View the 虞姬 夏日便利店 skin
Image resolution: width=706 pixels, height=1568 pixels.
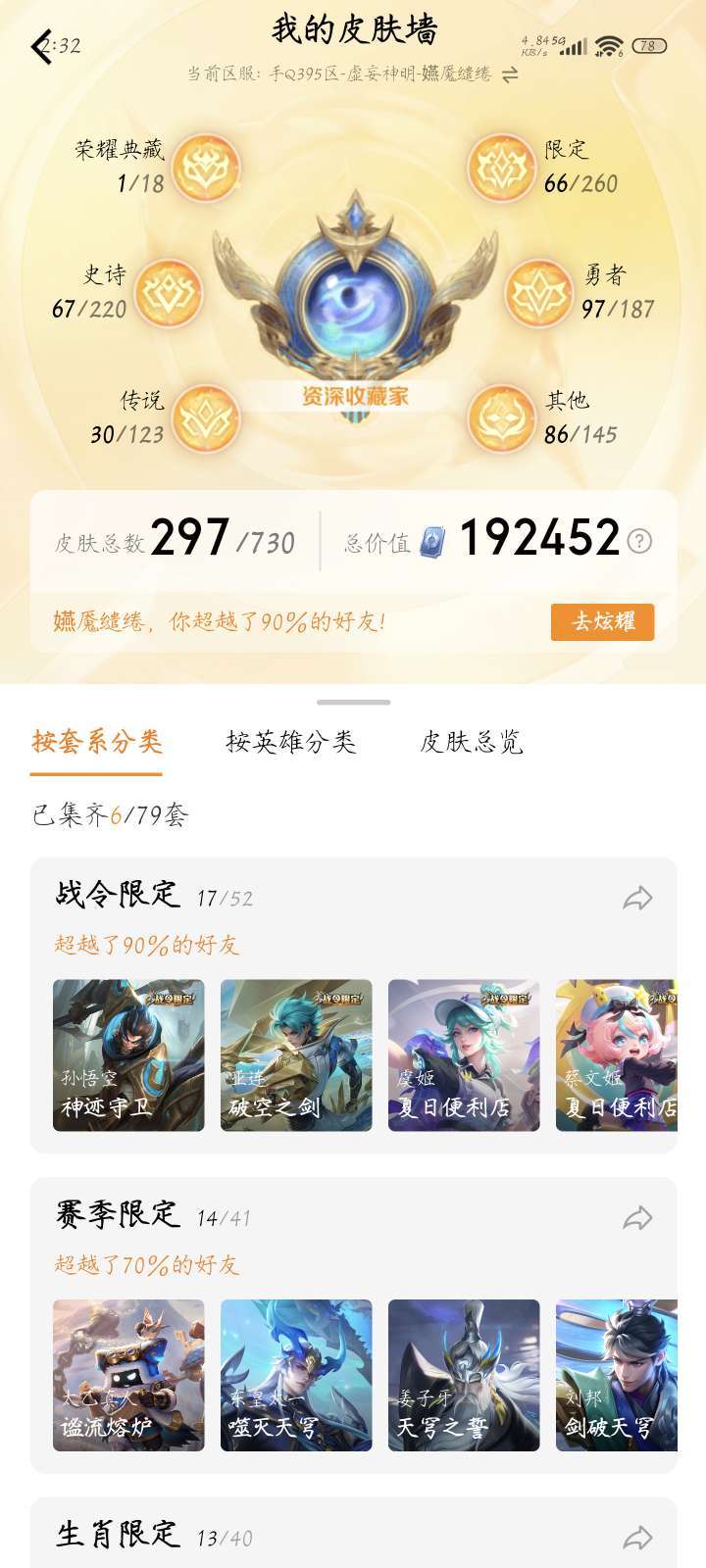464,1055
